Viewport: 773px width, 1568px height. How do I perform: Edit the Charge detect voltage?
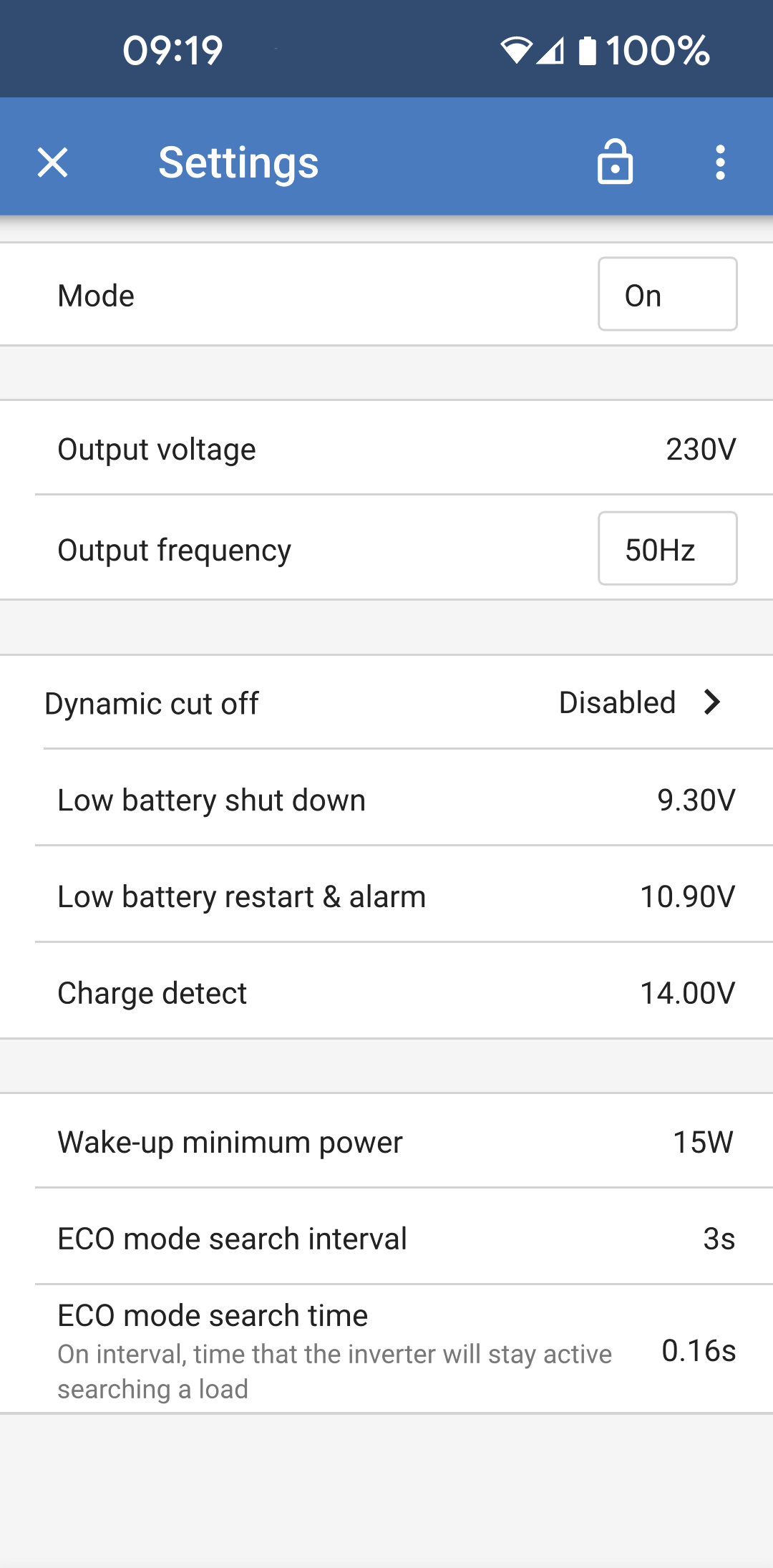click(x=386, y=992)
